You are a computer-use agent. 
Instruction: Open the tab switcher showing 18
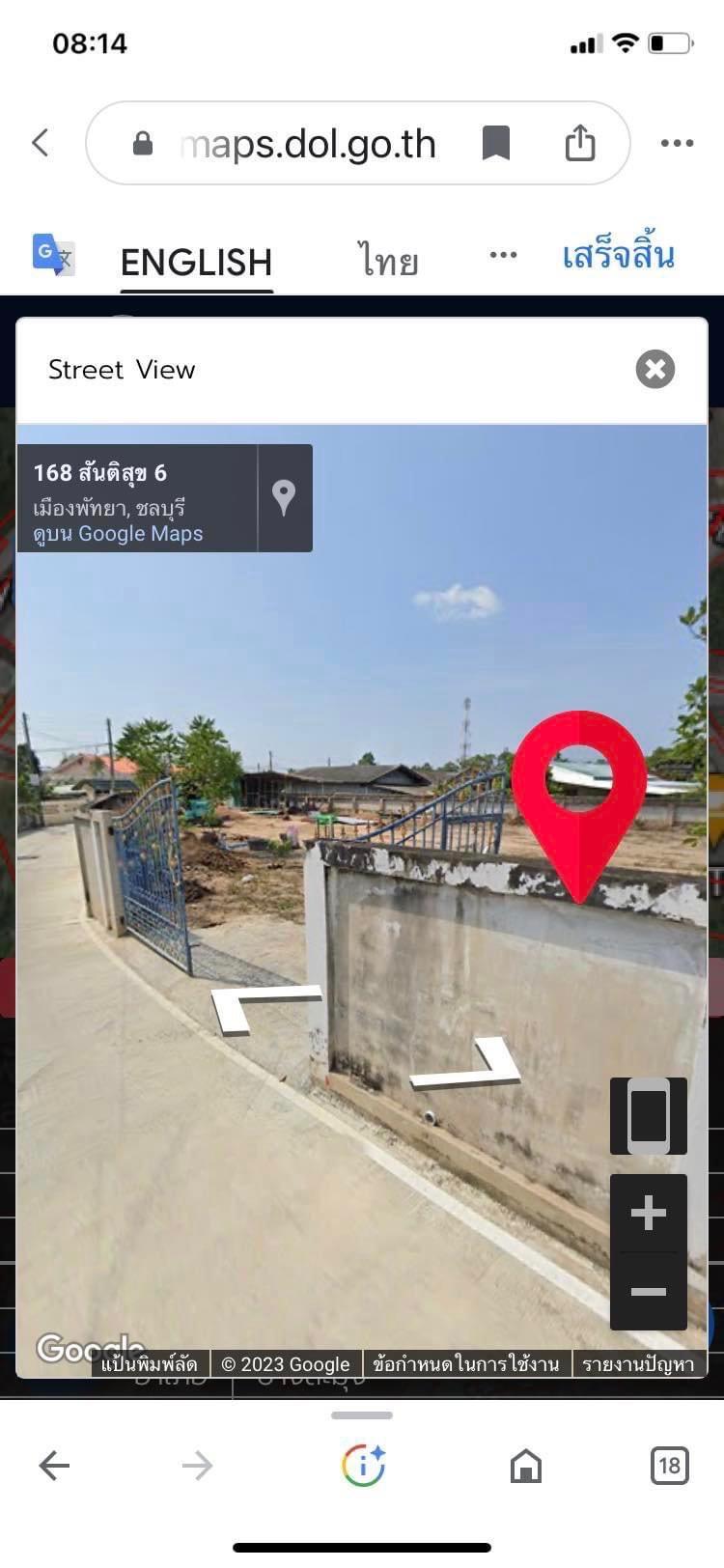pyautogui.click(x=669, y=1466)
